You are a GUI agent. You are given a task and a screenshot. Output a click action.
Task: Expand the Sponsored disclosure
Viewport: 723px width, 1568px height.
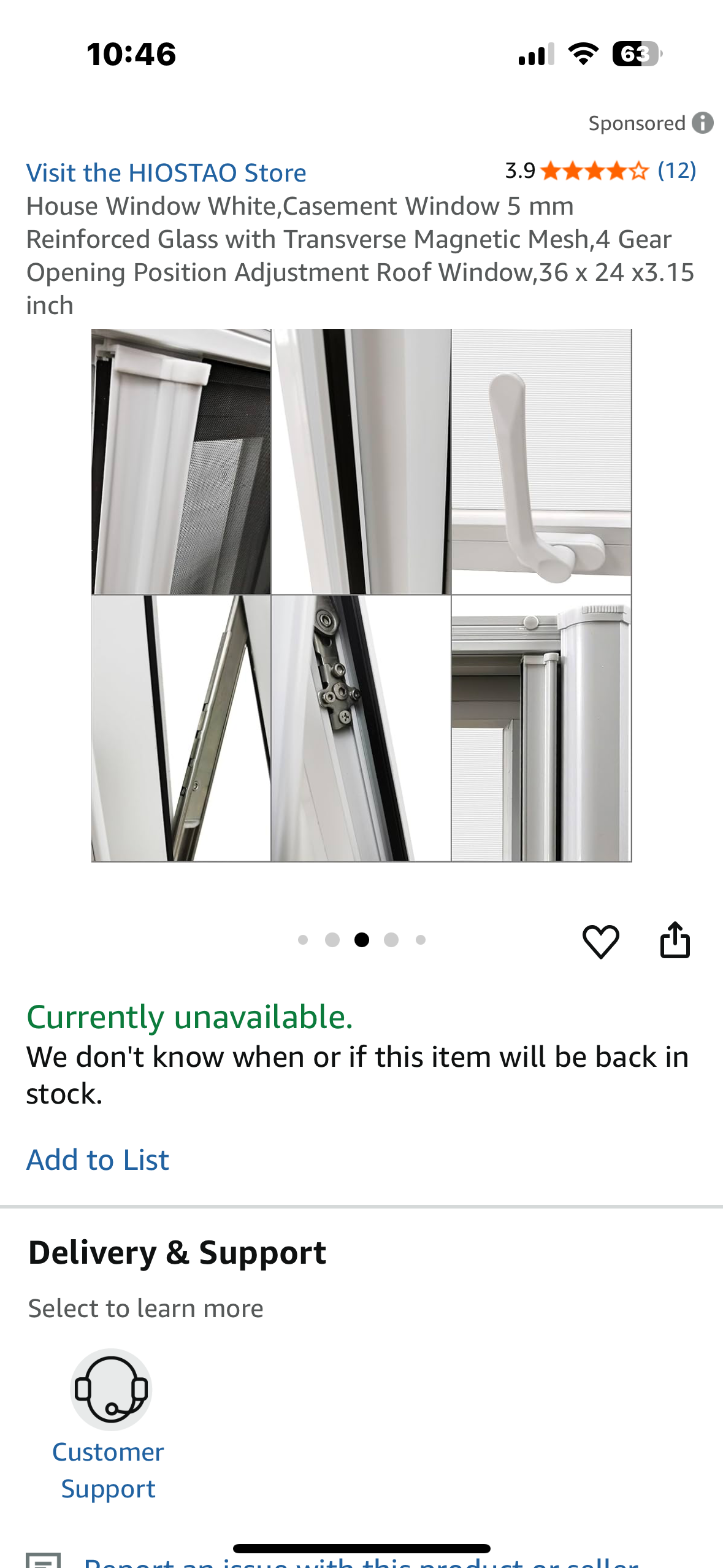(x=638, y=122)
